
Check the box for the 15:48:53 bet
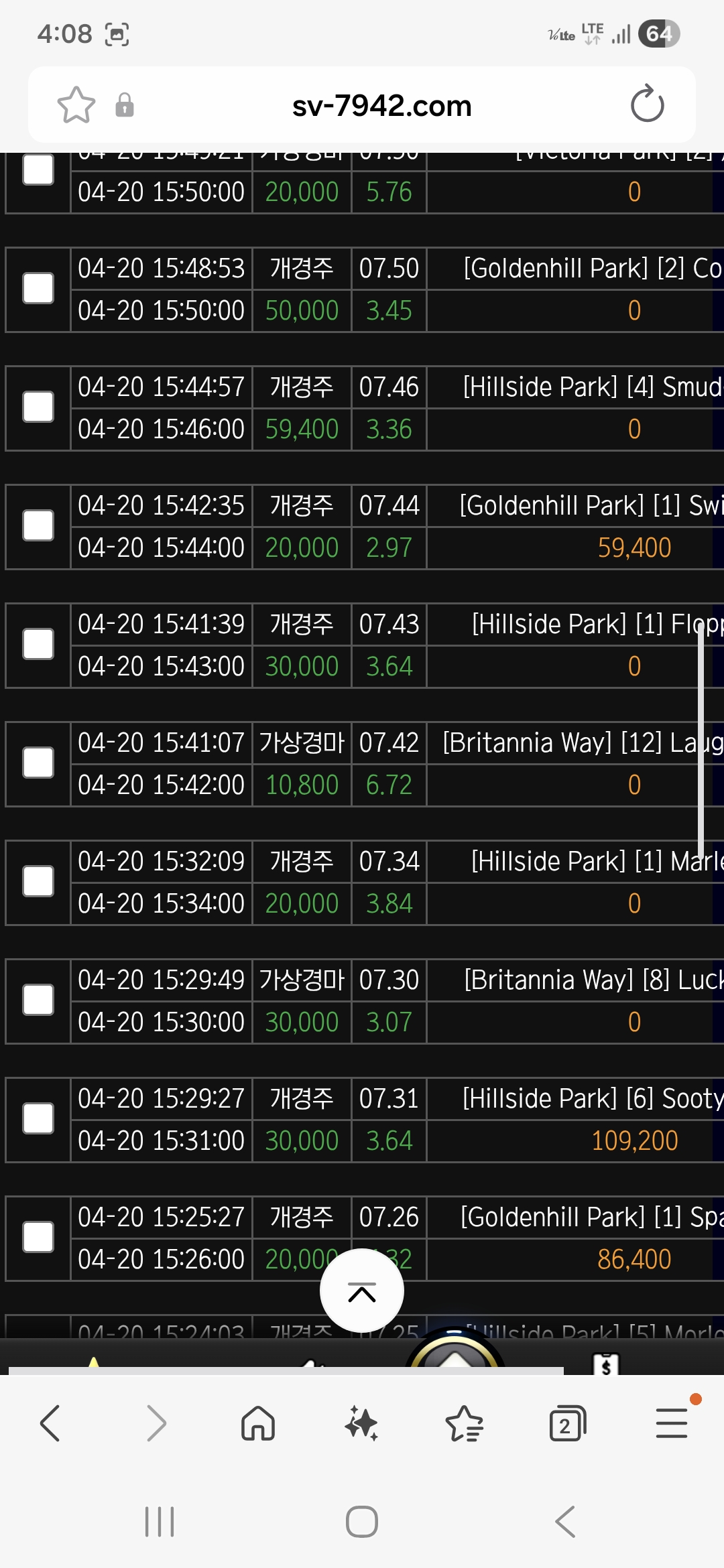38,289
